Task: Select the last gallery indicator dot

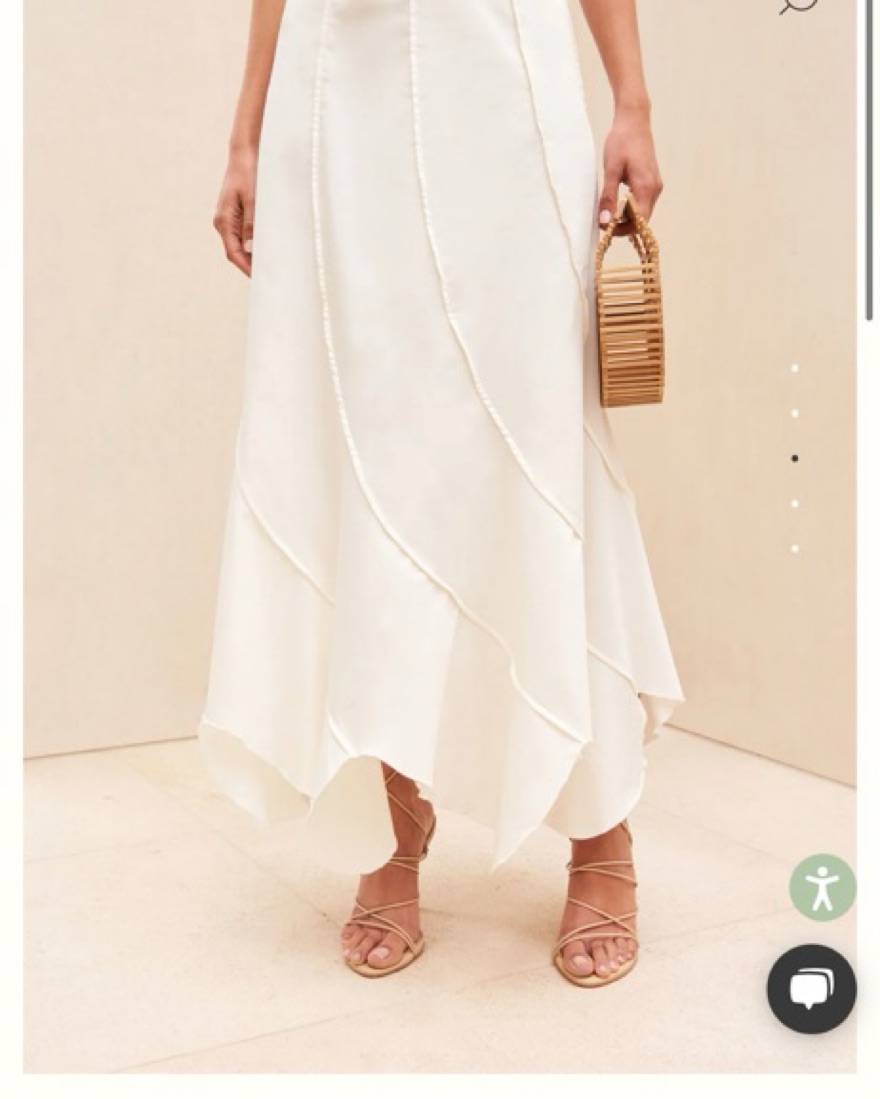Action: pyautogui.click(x=795, y=549)
